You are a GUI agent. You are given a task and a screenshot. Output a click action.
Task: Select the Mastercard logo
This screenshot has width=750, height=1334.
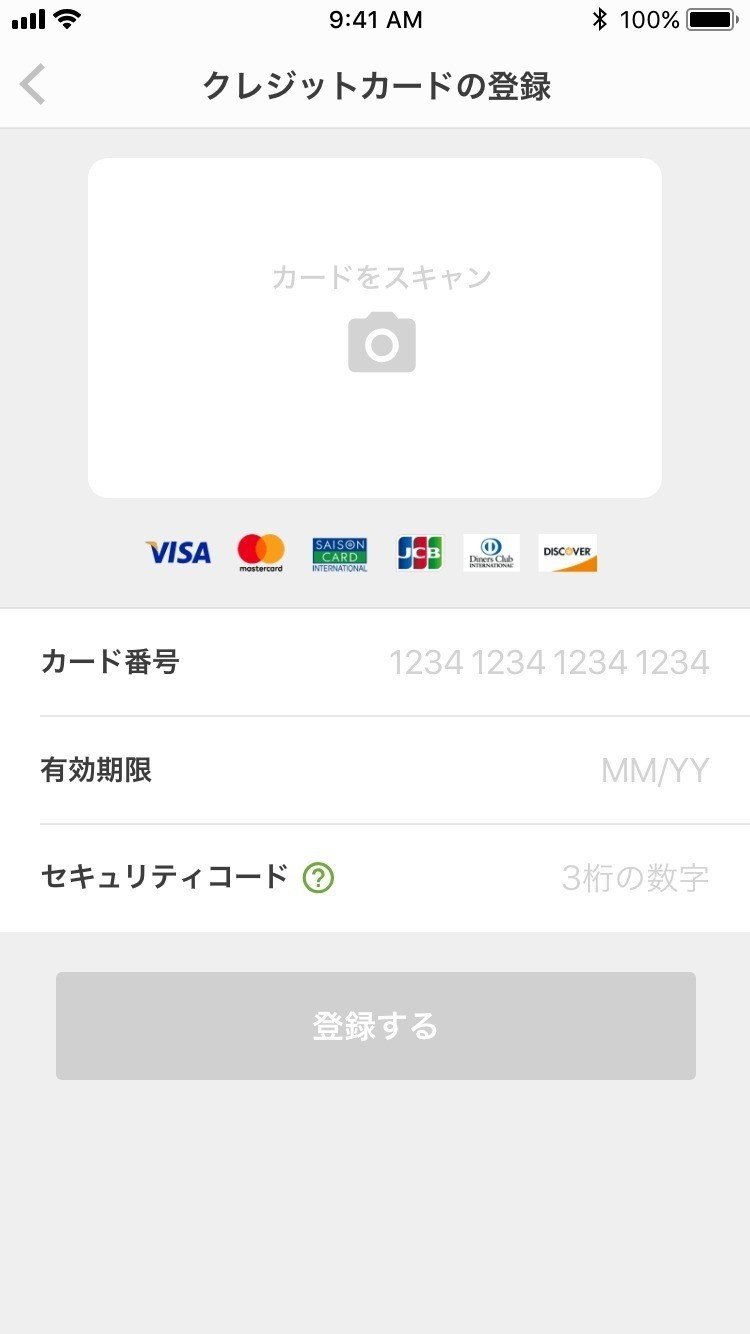coord(260,553)
